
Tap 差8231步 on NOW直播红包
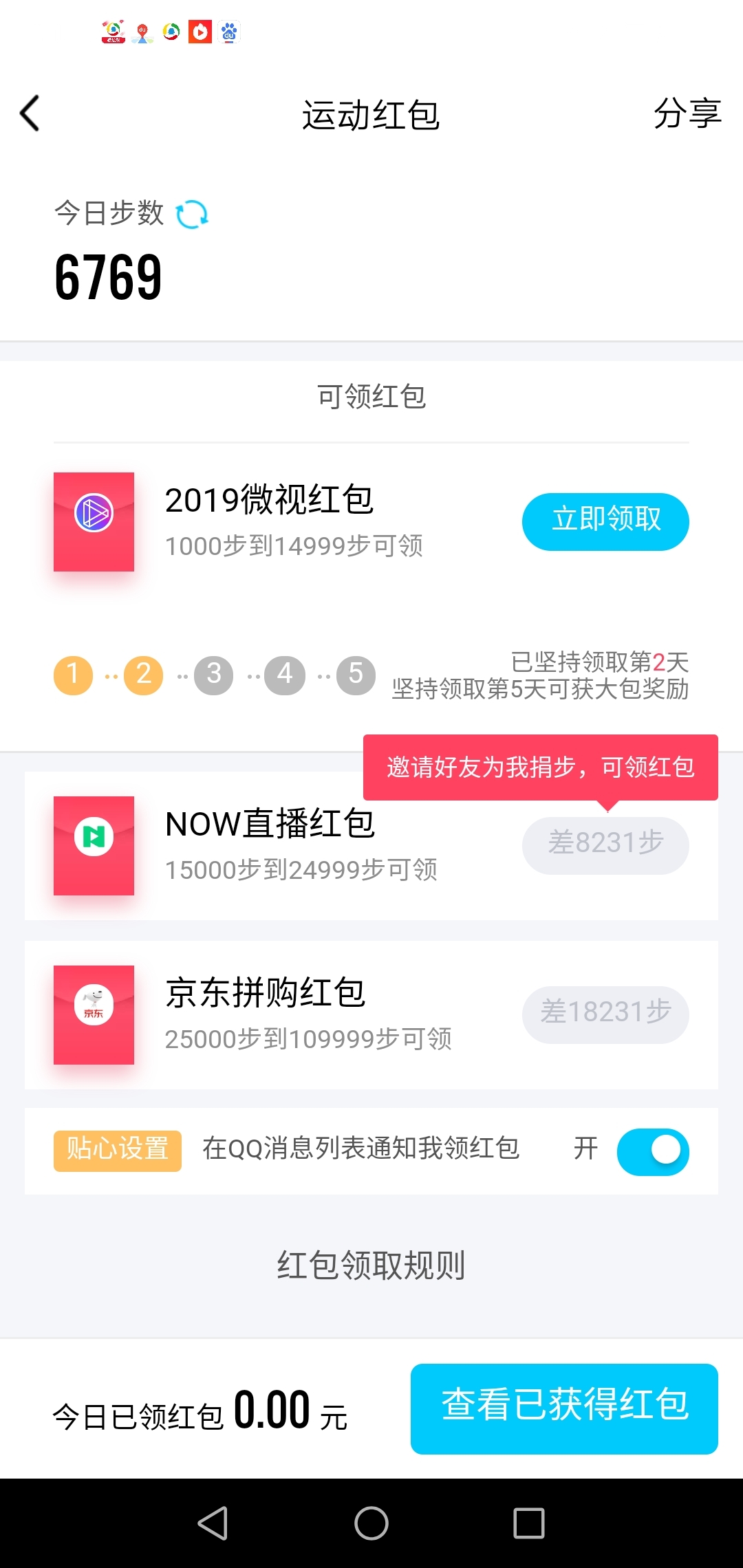[x=605, y=845]
